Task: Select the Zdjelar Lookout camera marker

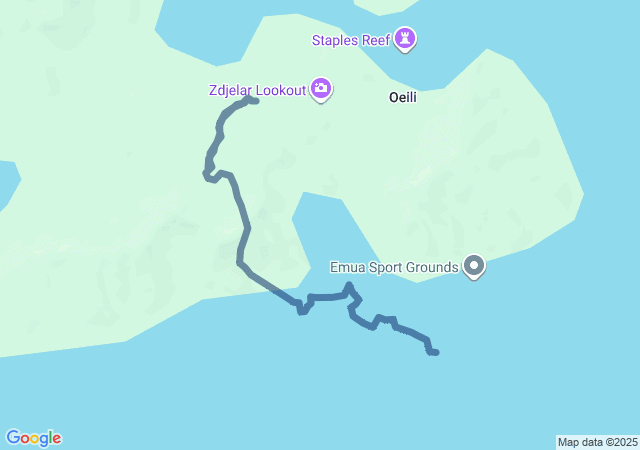Action: 321,90
